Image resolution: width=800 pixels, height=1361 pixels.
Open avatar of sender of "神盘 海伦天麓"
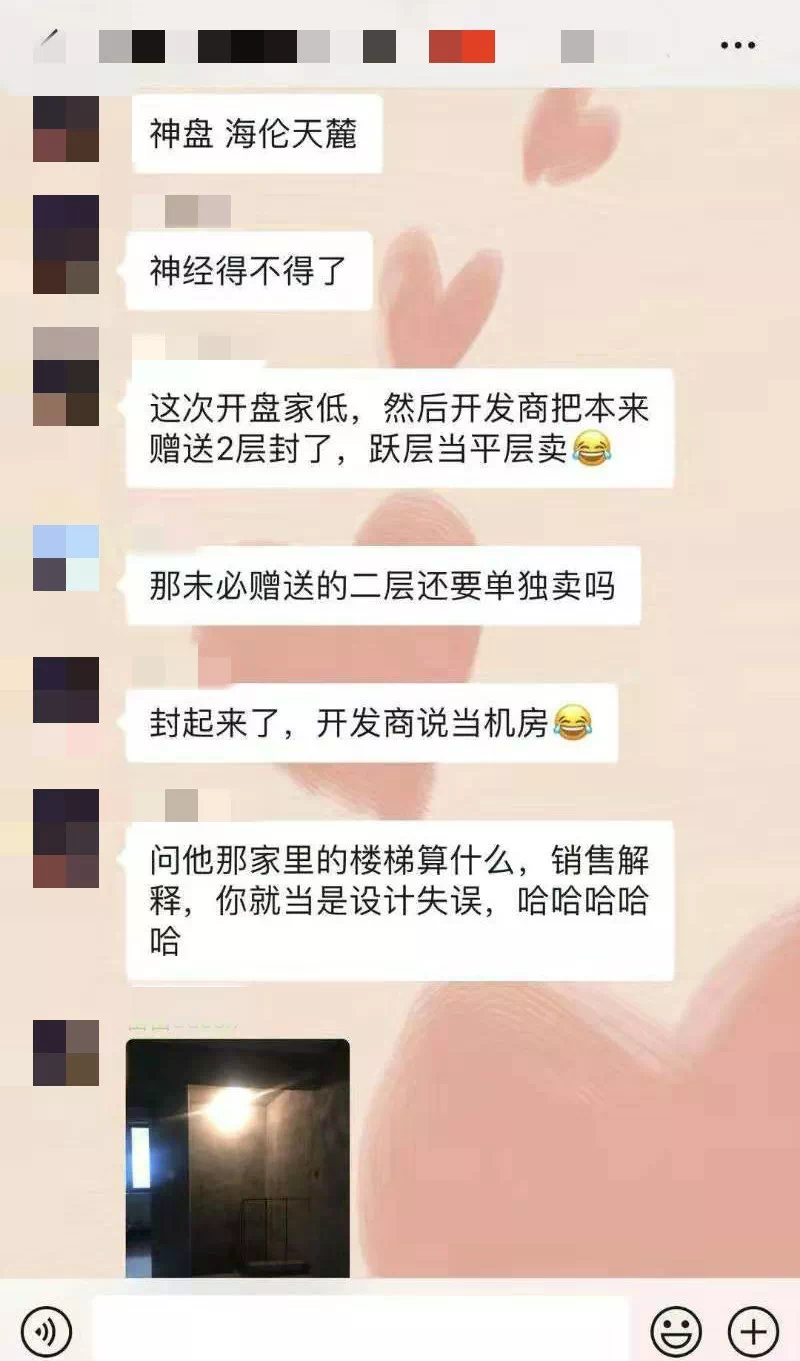[x=66, y=128]
